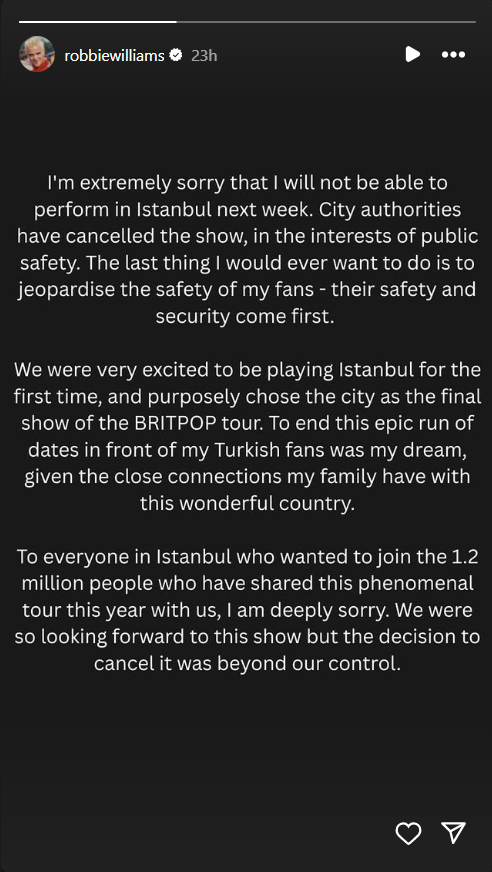Screen dimensions: 492x872
Task: Open the three-dot options menu
Action: [x=453, y=54]
